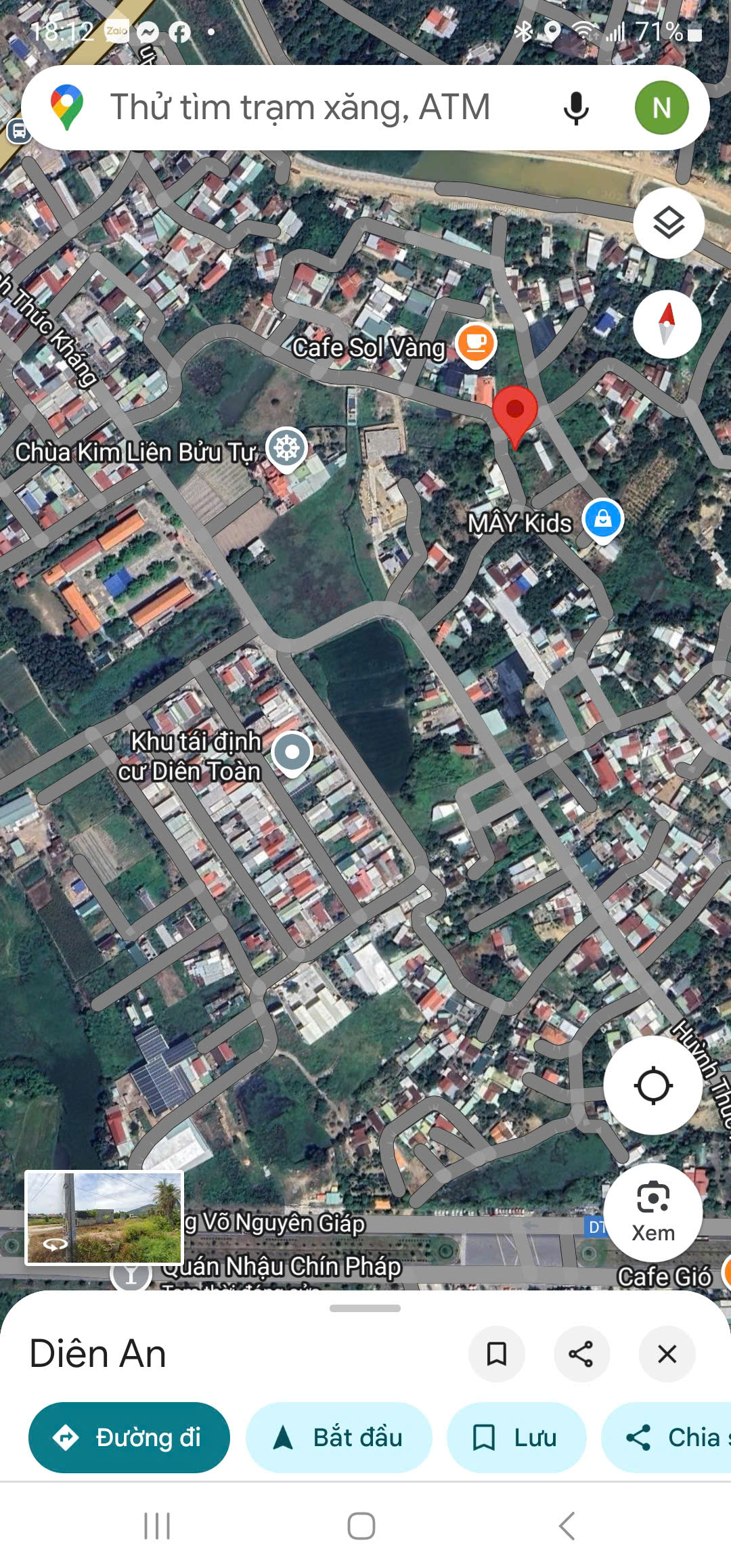Open the Street View photo thumbnail

pos(104,1217)
